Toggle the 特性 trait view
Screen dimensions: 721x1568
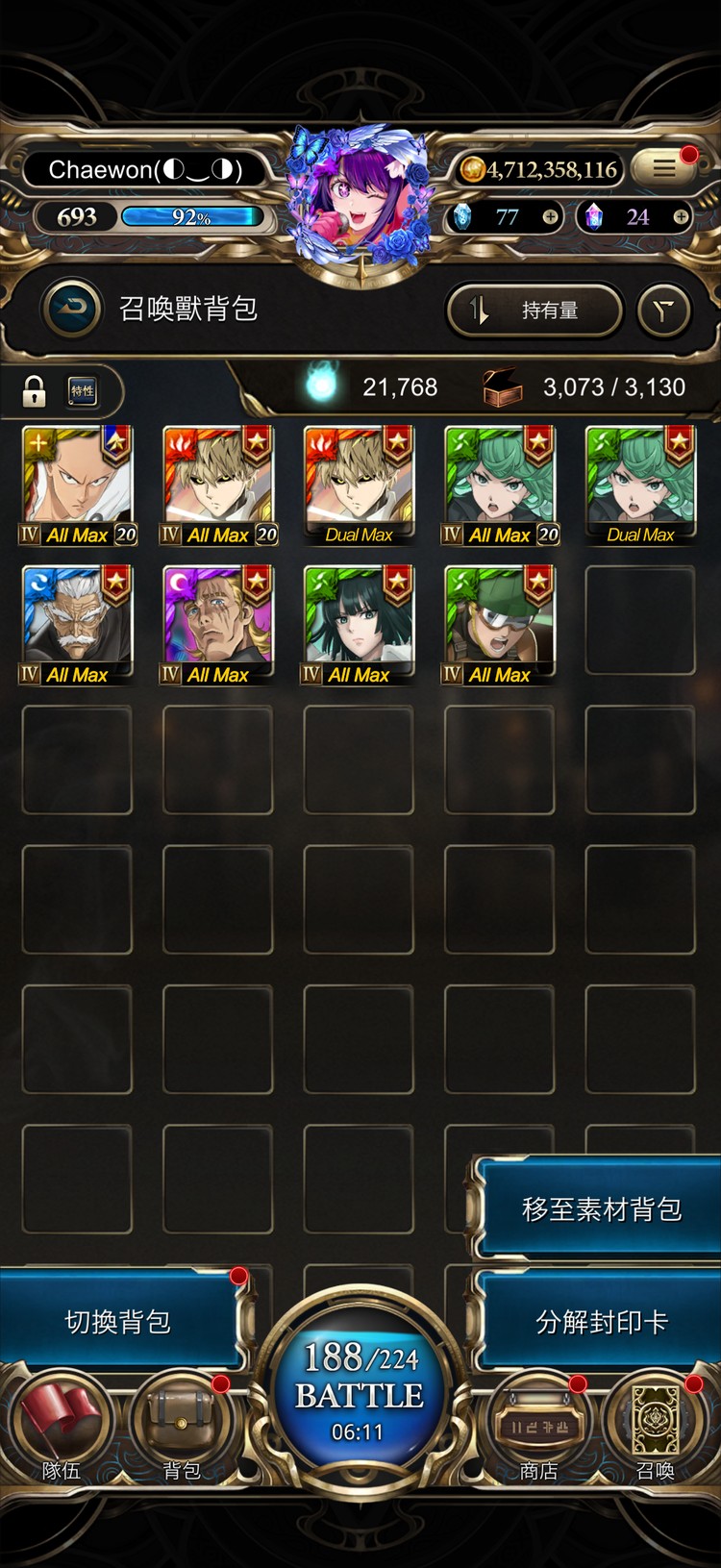[x=83, y=390]
